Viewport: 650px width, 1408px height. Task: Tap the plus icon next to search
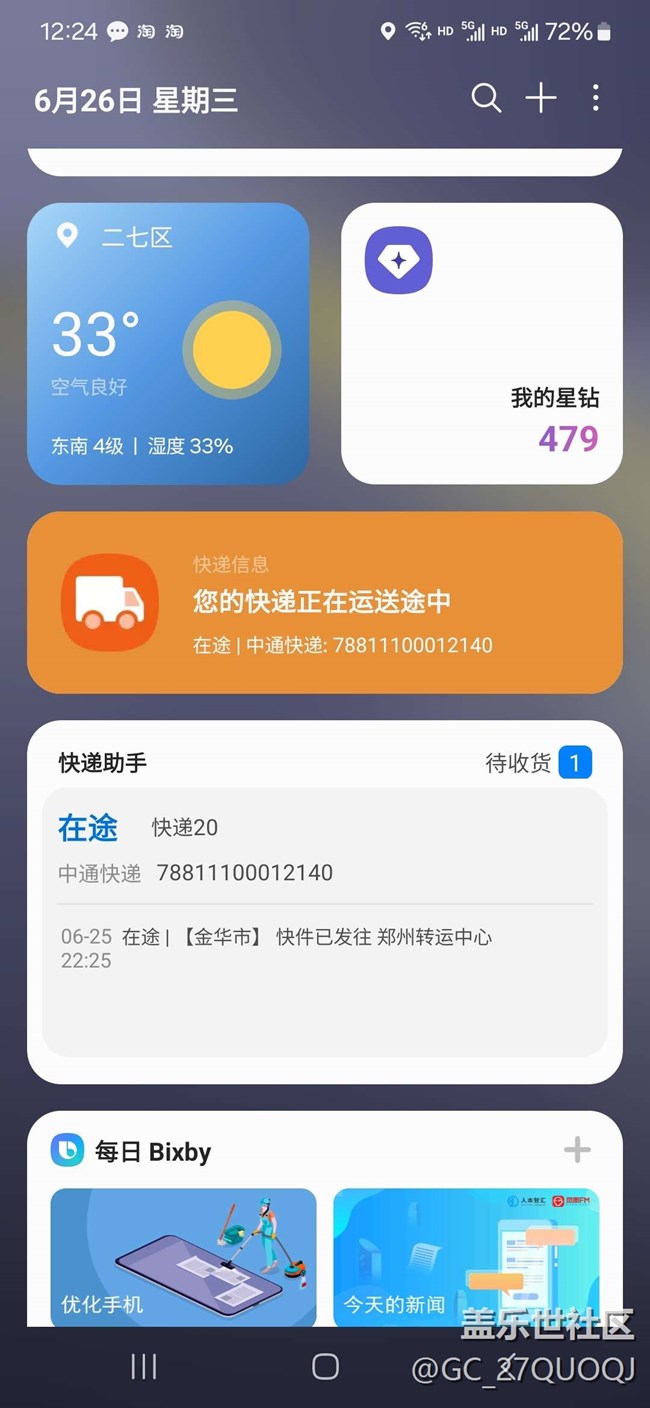[x=541, y=98]
